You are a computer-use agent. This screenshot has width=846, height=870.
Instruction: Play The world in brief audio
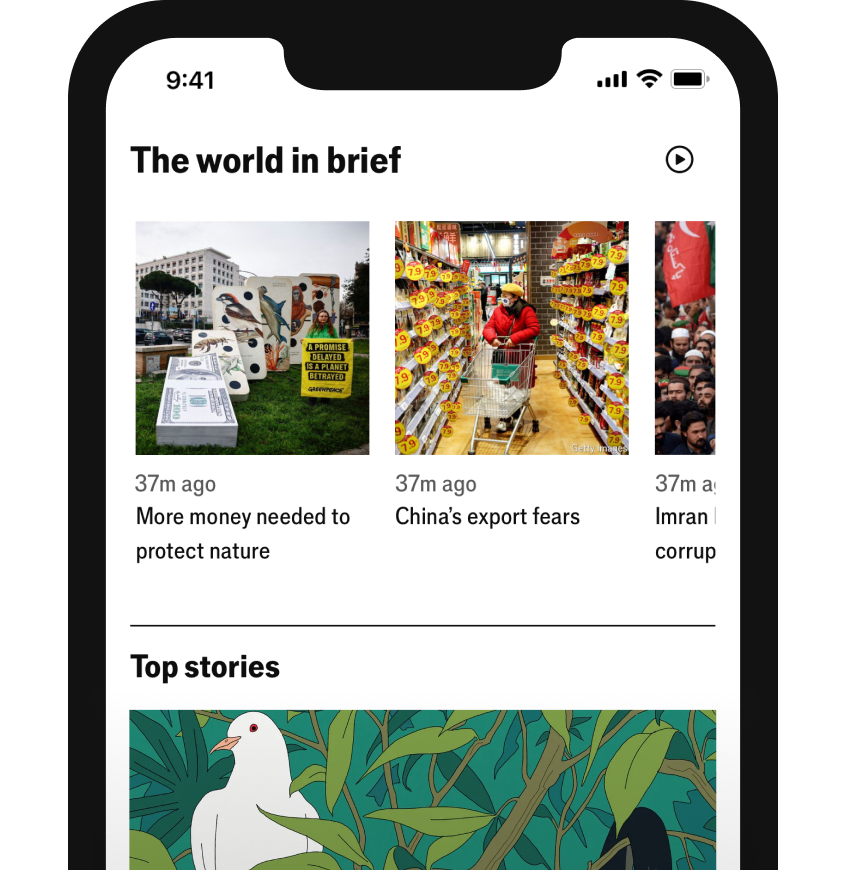point(679,160)
